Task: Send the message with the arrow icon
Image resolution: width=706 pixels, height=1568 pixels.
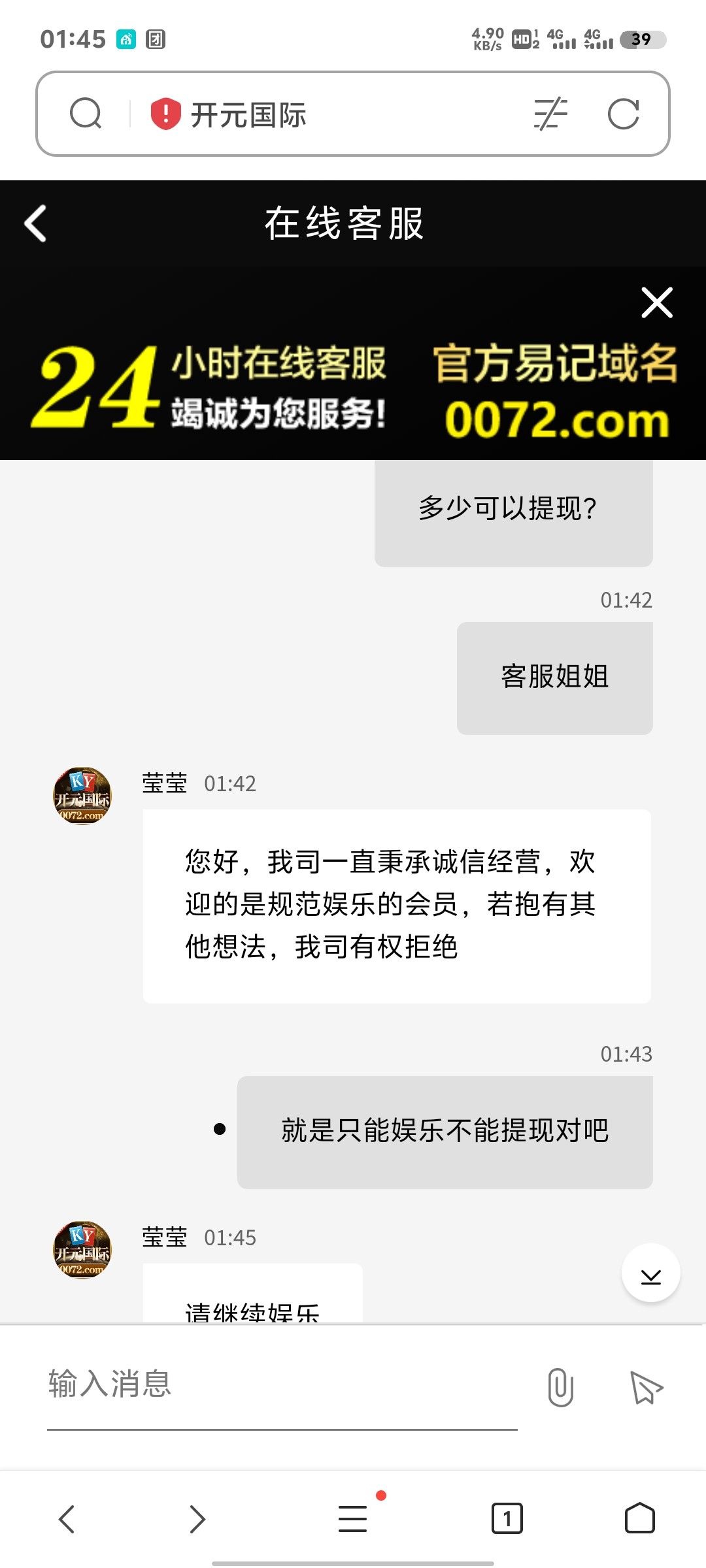Action: click(646, 1386)
